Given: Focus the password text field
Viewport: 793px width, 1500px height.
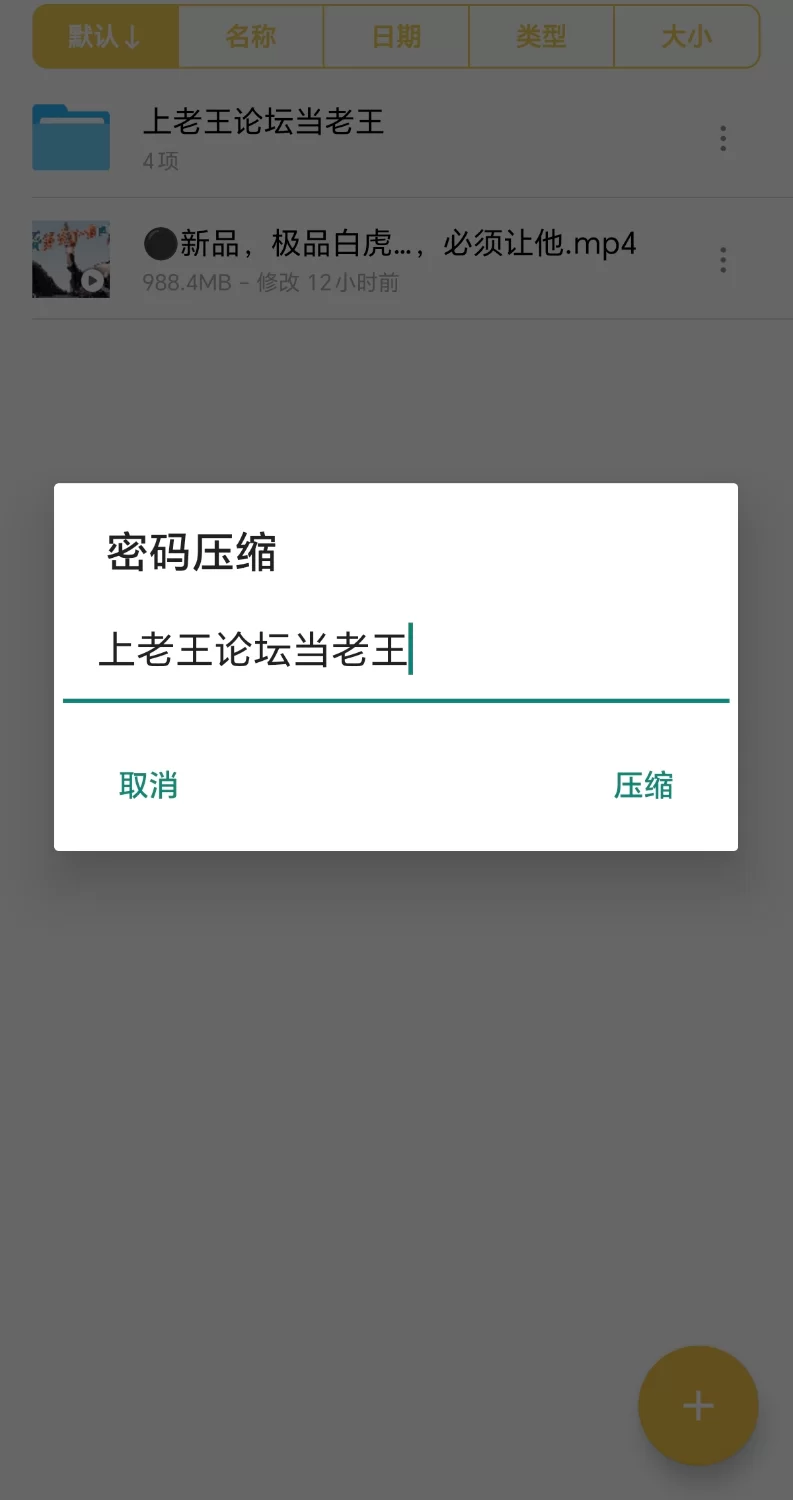Looking at the screenshot, I should [x=395, y=652].
